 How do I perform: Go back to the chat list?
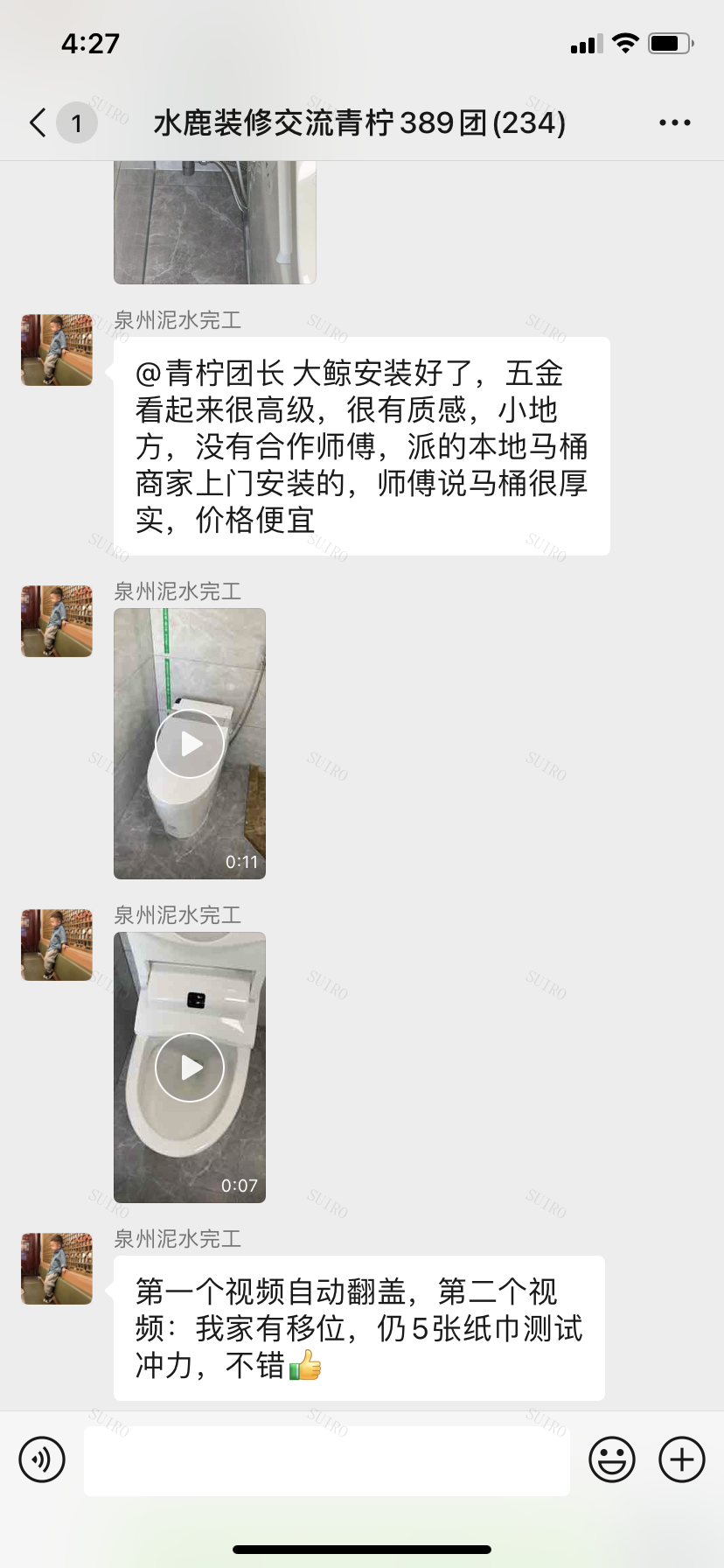coord(38,122)
